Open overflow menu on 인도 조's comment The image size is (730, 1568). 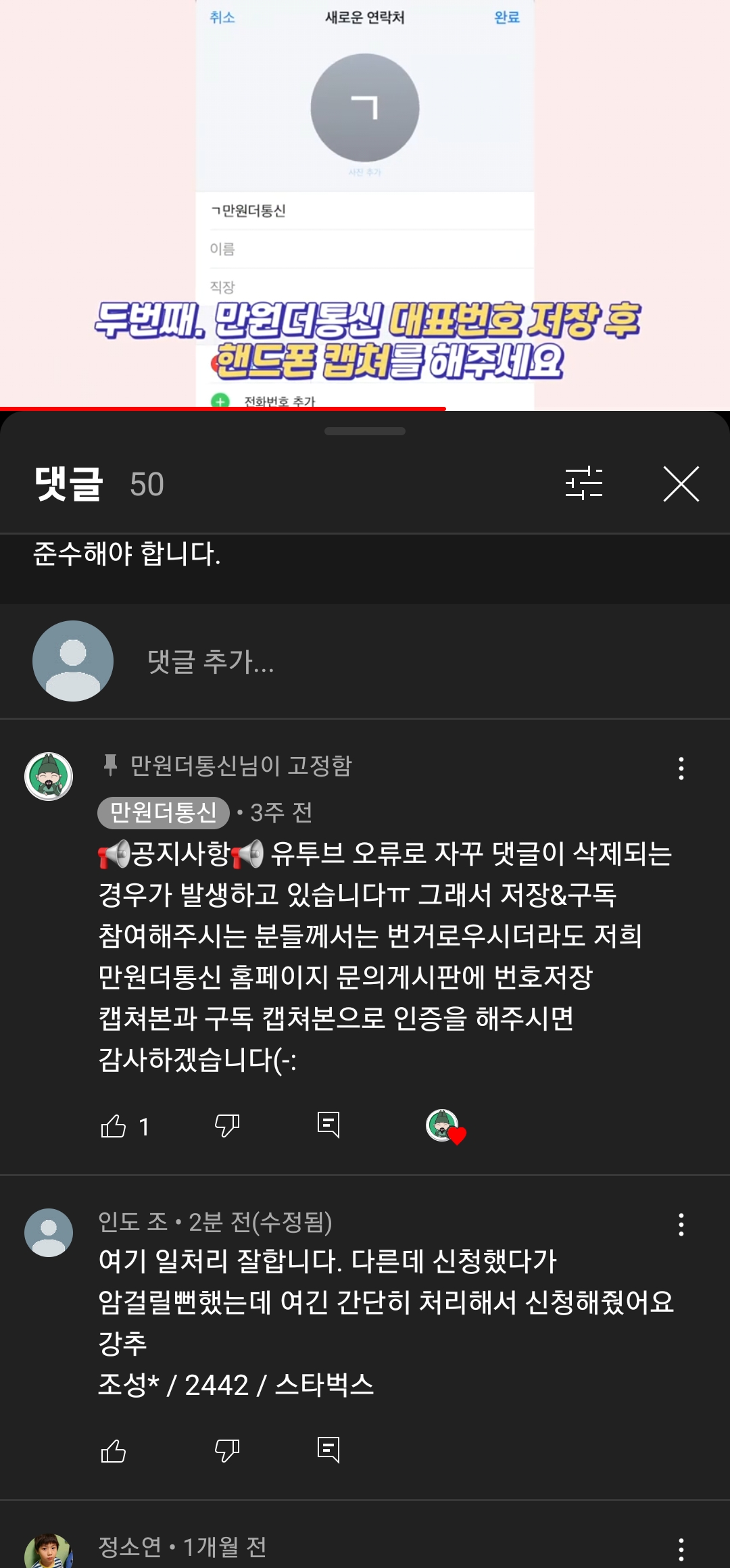pyautogui.click(x=681, y=1225)
